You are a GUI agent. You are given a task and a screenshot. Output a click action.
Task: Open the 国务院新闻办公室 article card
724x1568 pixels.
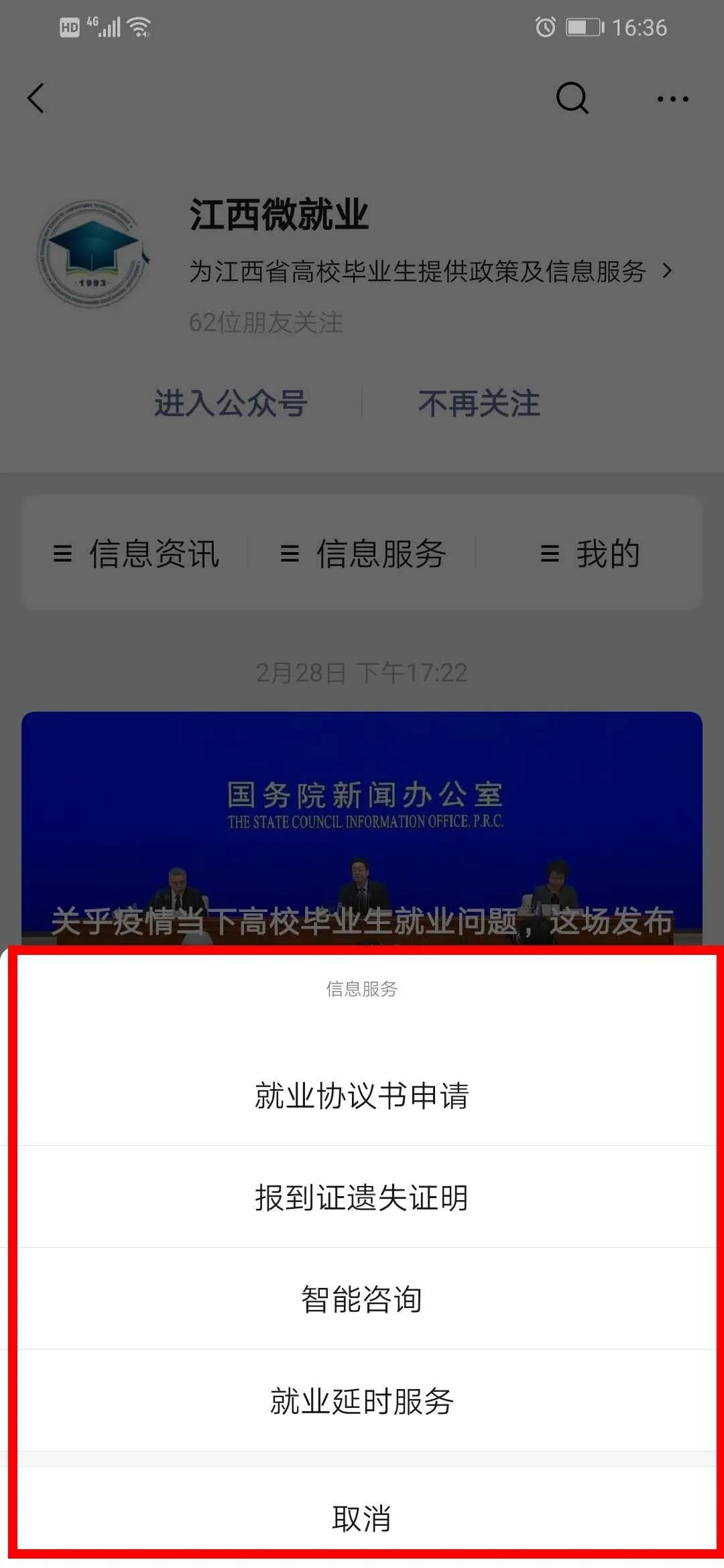(x=362, y=831)
